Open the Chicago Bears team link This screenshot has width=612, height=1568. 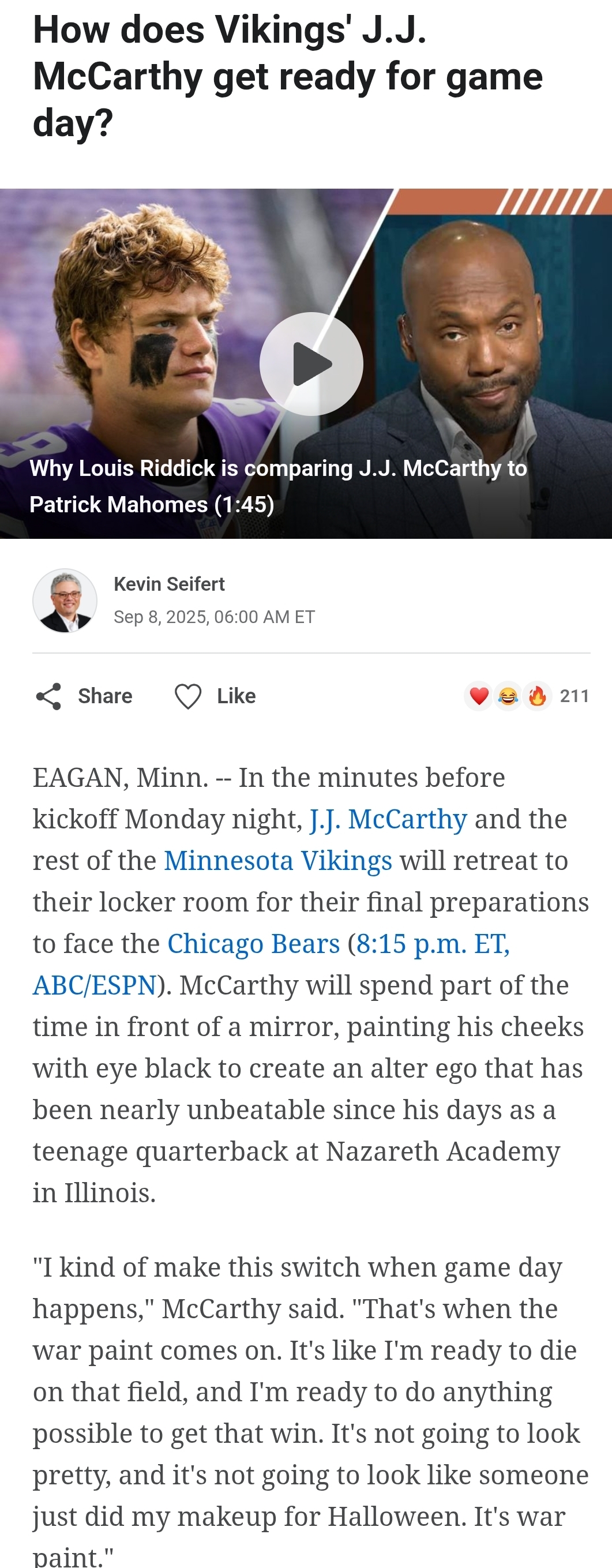pos(253,943)
